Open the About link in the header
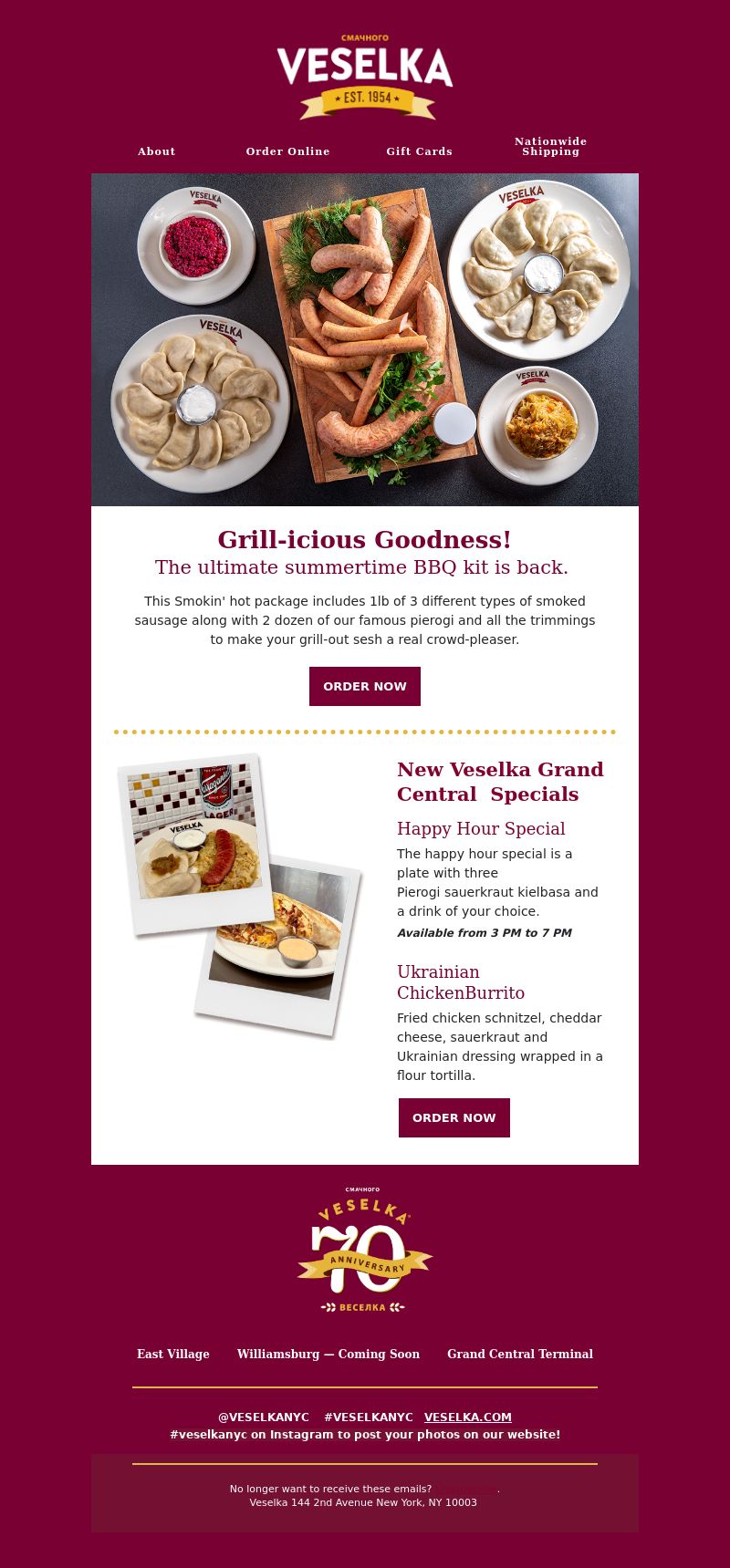 point(156,151)
